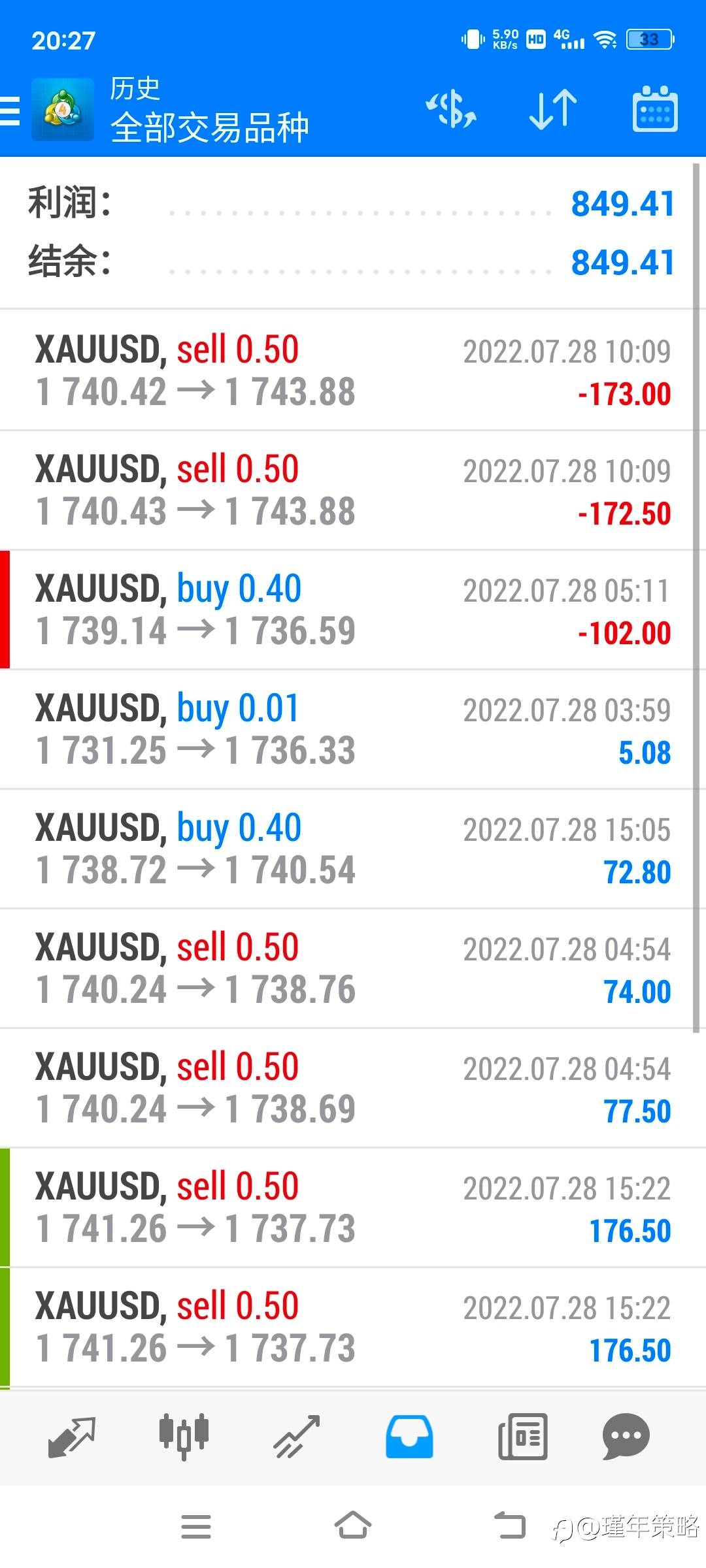Switch to the Trade tab
This screenshot has width=706, height=1568.
point(297,1437)
